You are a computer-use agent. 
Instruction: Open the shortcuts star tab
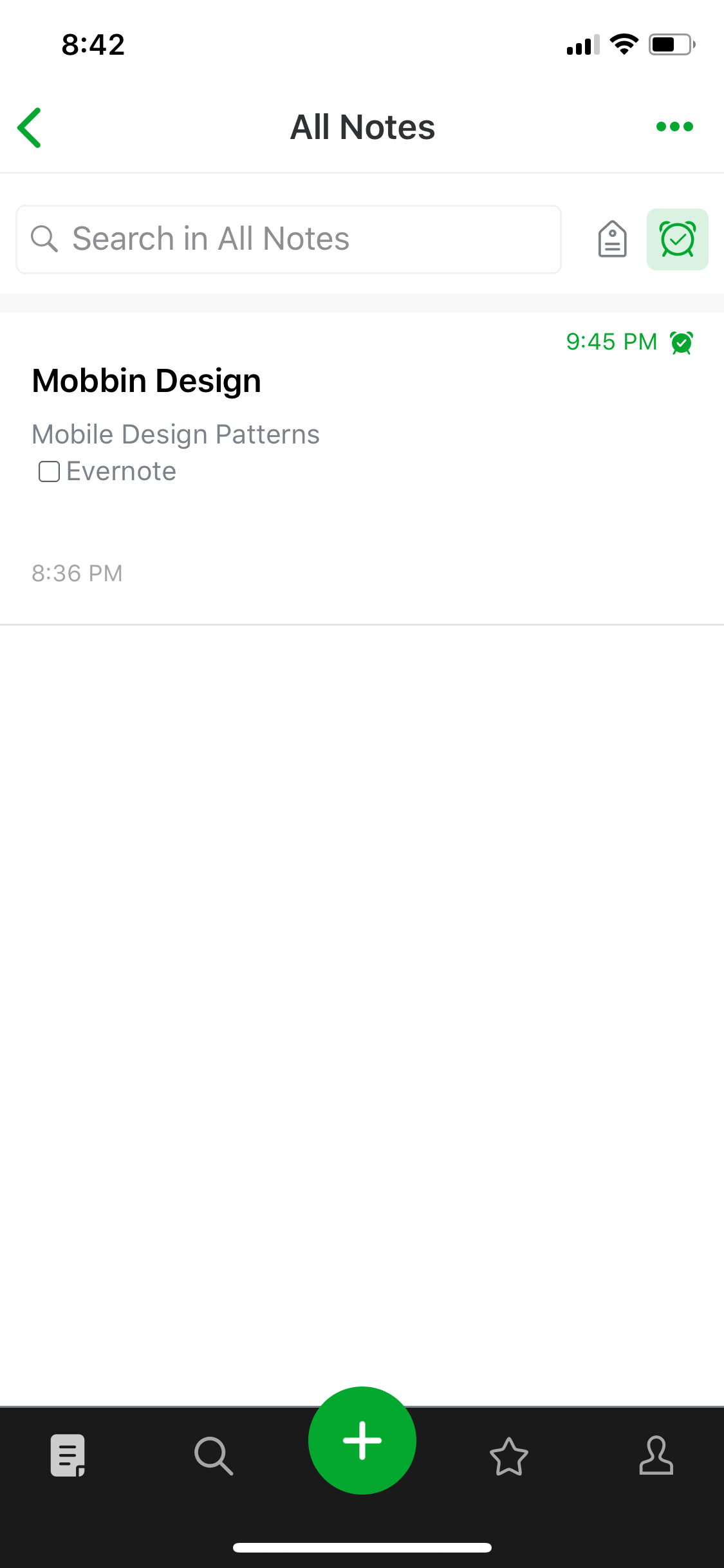click(x=509, y=1456)
